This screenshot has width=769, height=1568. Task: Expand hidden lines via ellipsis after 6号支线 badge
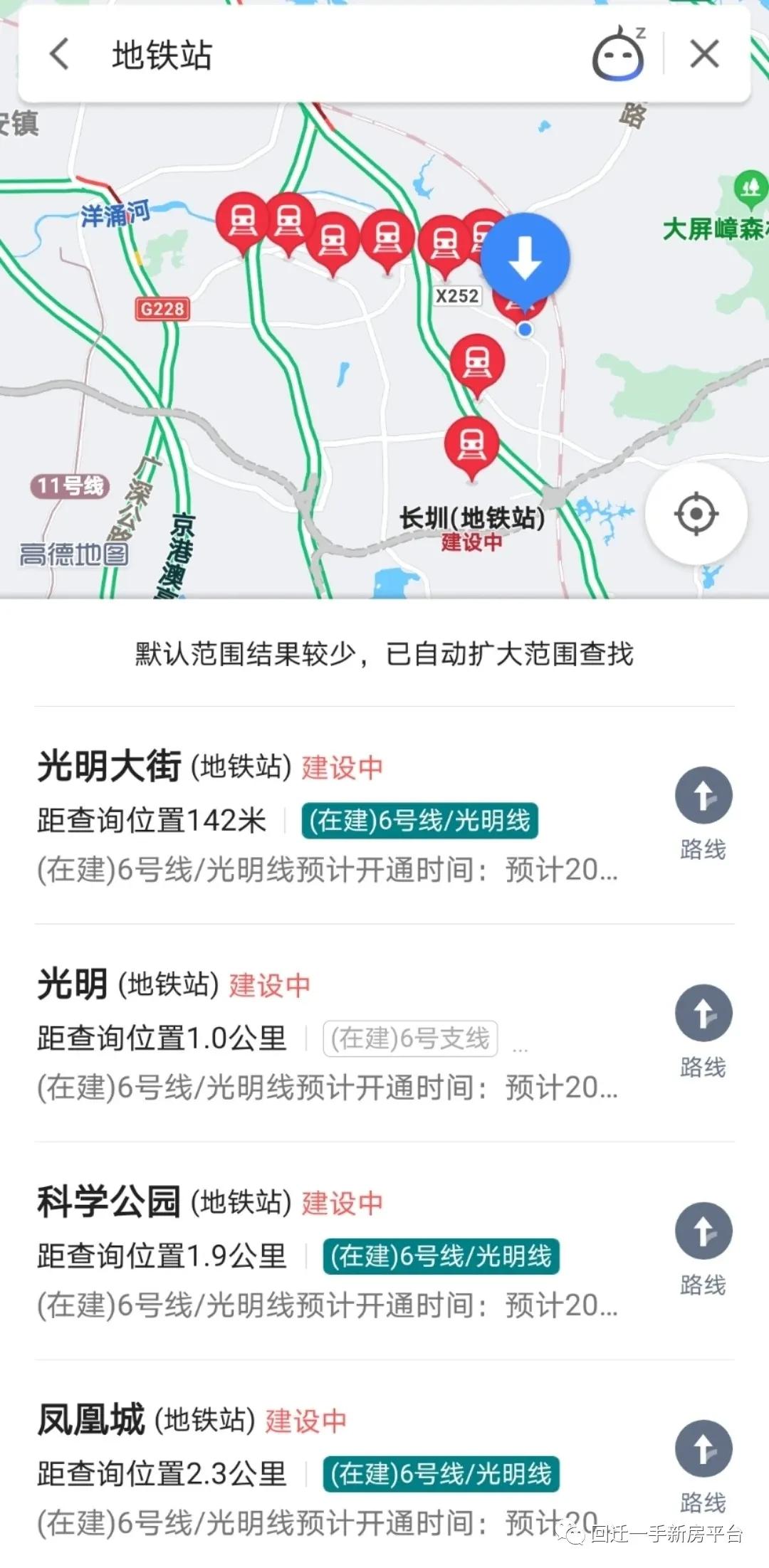[519, 1039]
